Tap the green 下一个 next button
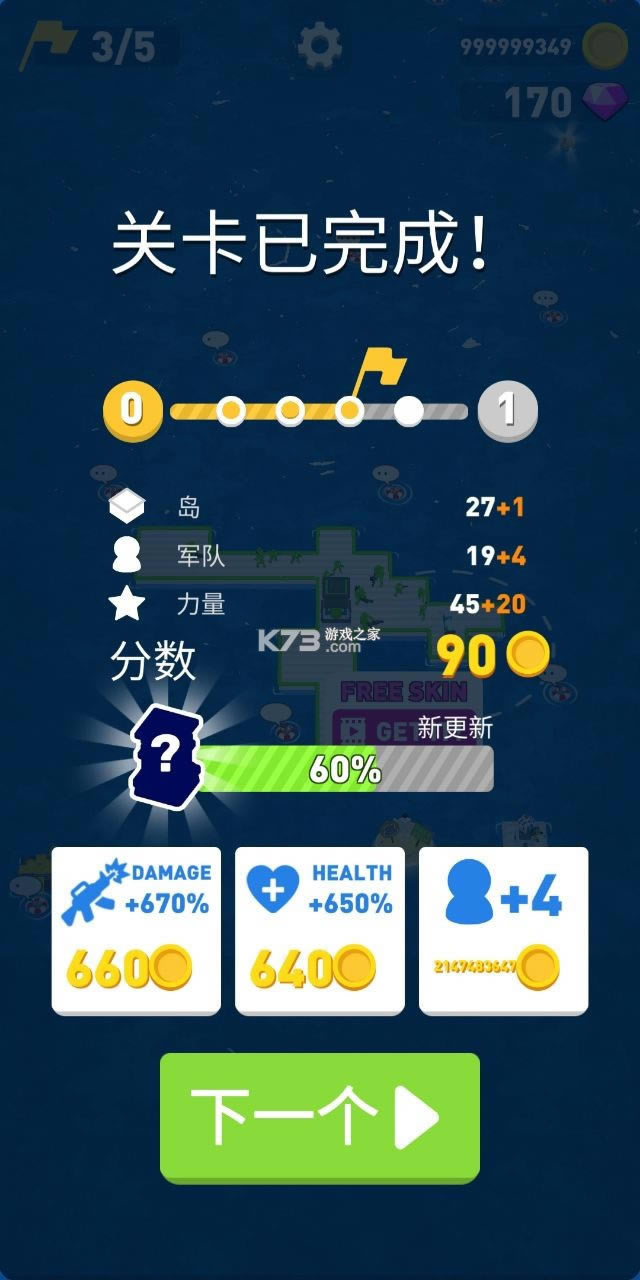The width and height of the screenshot is (640, 1280). point(320,1116)
